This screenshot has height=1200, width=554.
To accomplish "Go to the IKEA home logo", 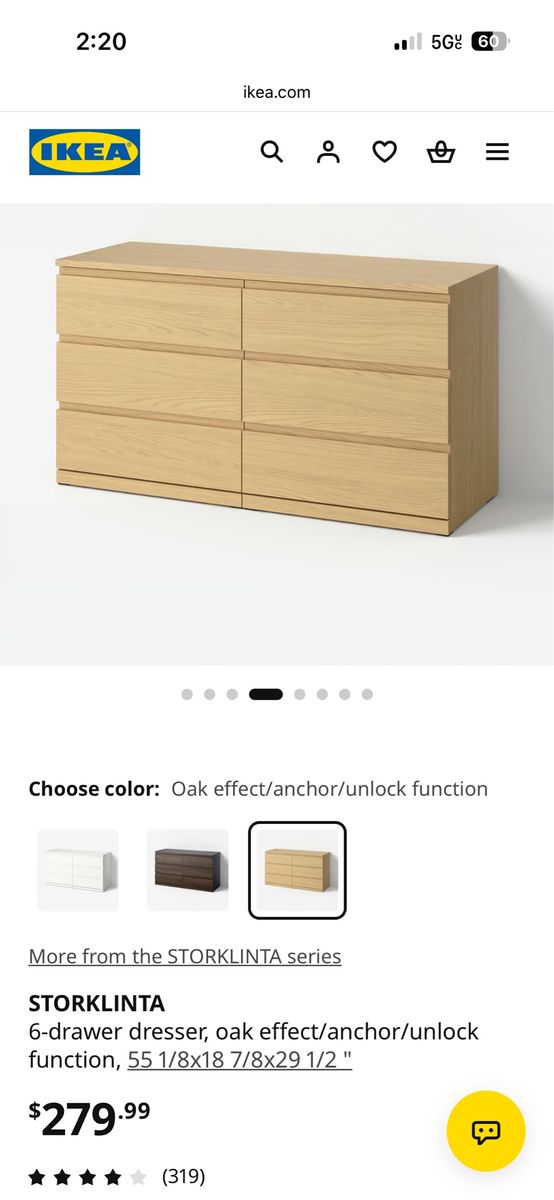I will coord(84,152).
